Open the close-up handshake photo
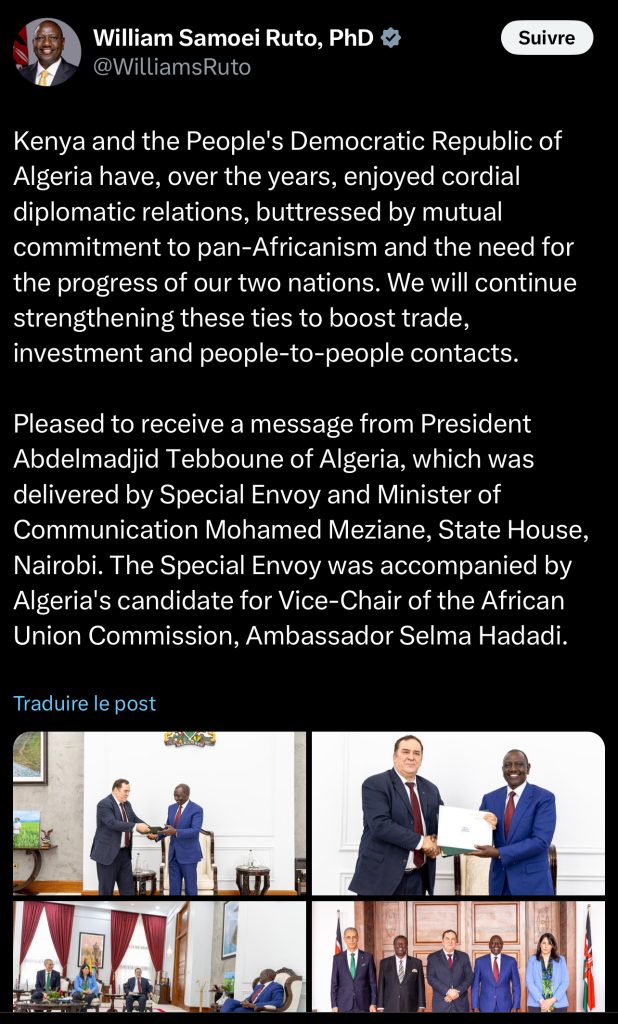 point(459,813)
